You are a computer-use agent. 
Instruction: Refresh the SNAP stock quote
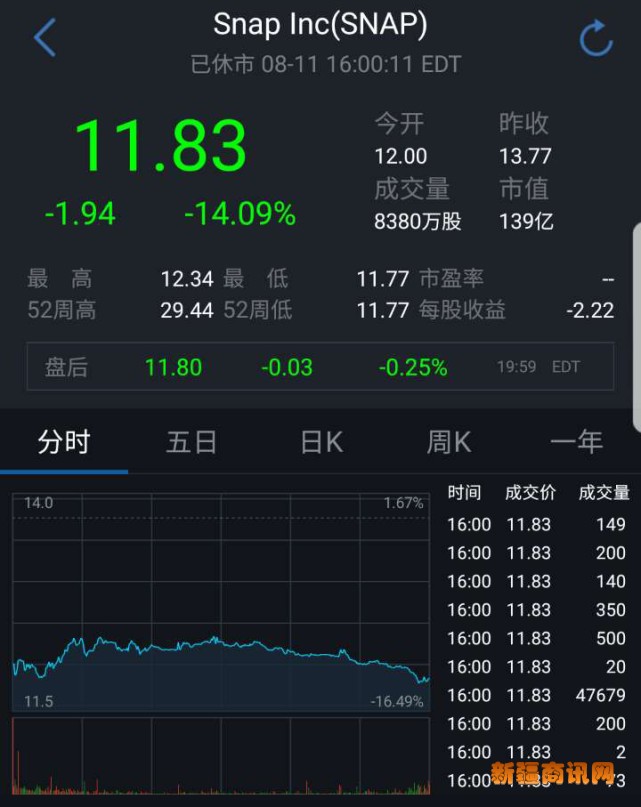(596, 38)
